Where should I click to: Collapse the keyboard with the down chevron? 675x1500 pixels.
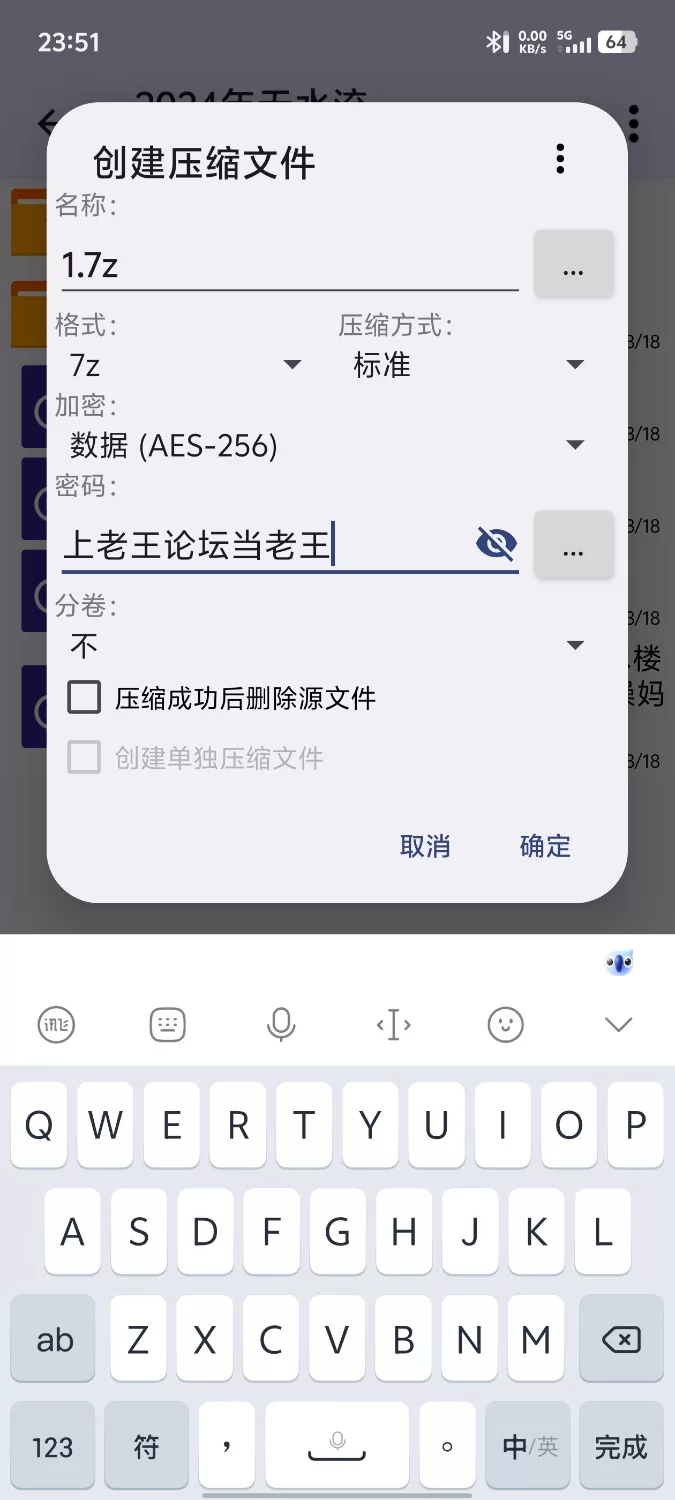(619, 1024)
